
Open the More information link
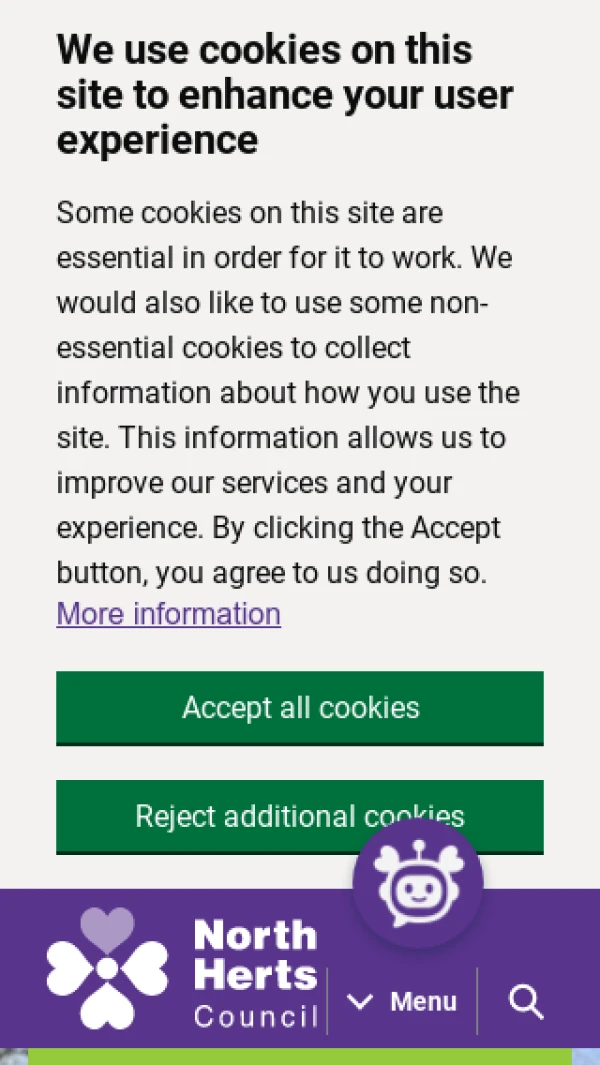[169, 614]
